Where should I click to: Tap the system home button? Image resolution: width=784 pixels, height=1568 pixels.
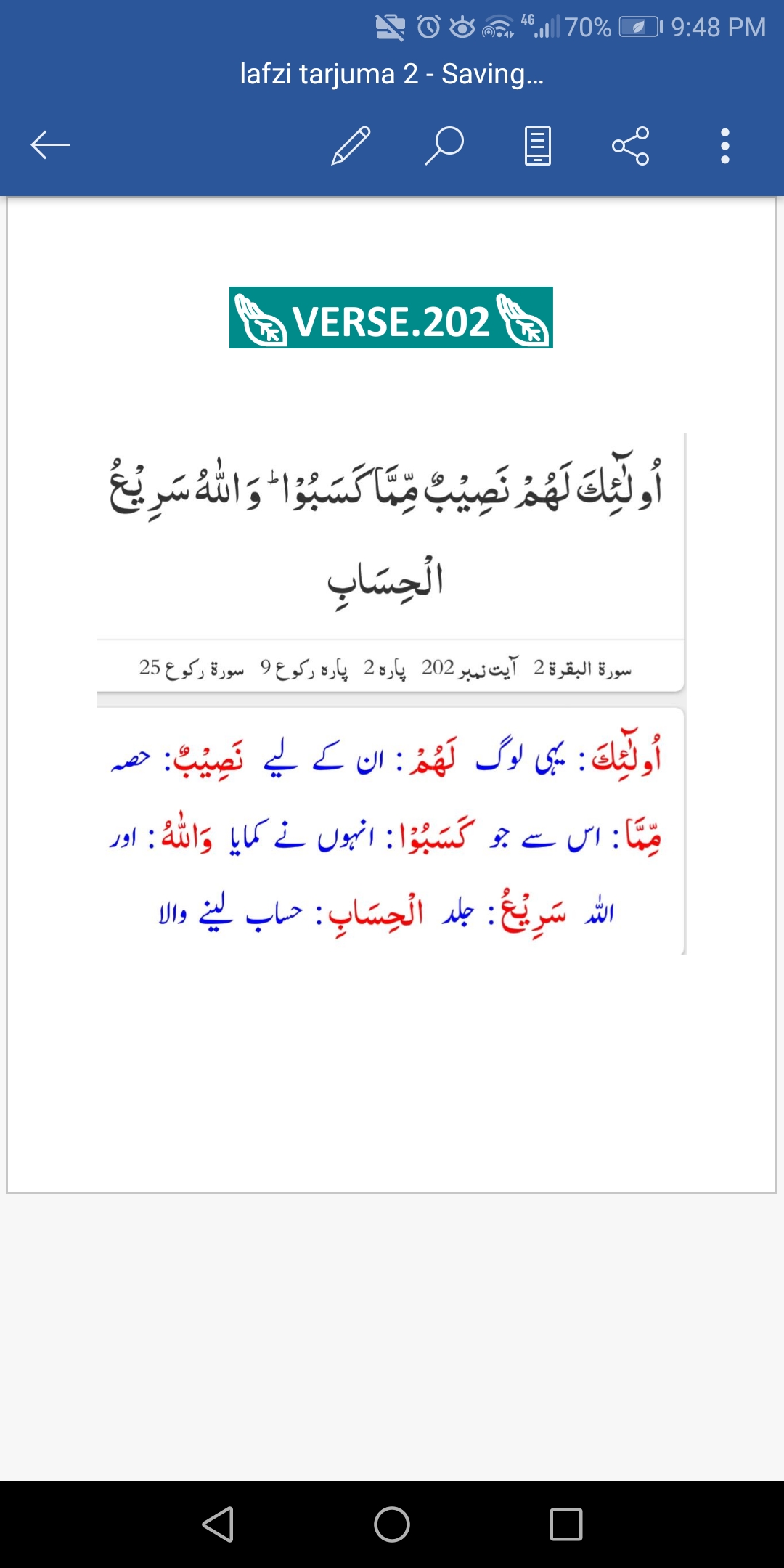[x=392, y=1524]
